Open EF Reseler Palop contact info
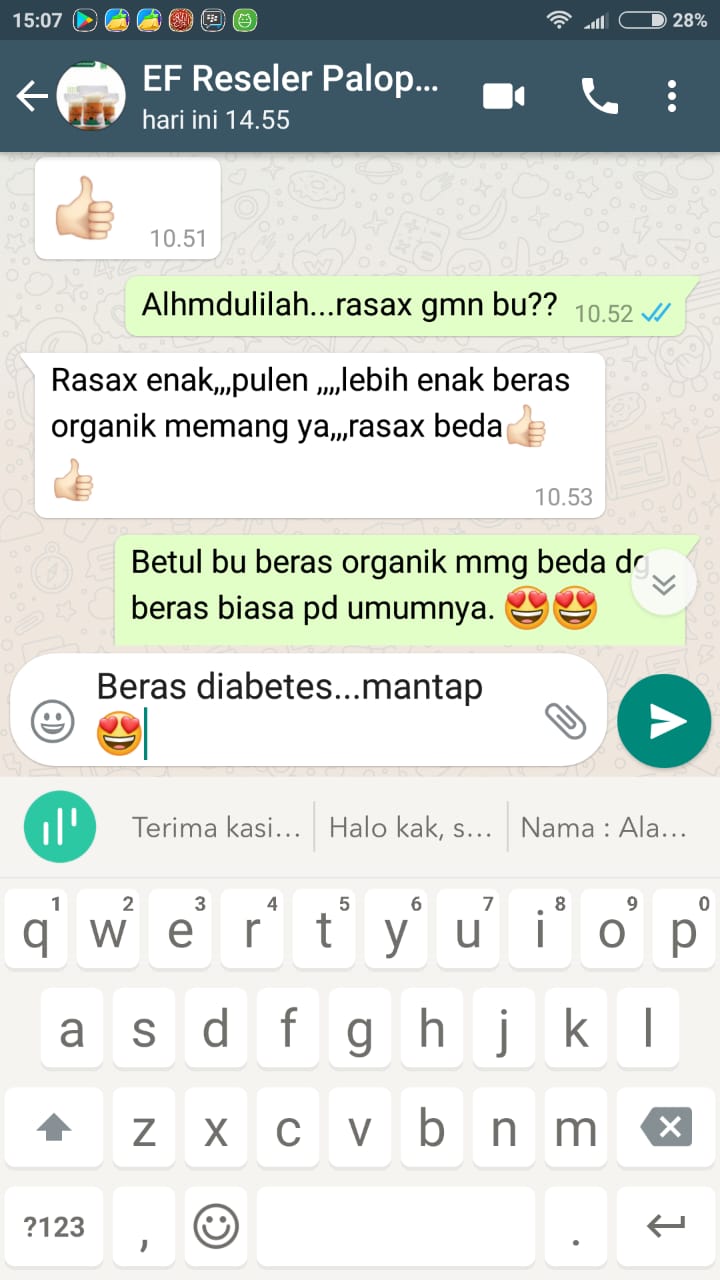The height and width of the screenshot is (1280, 720). click(290, 96)
